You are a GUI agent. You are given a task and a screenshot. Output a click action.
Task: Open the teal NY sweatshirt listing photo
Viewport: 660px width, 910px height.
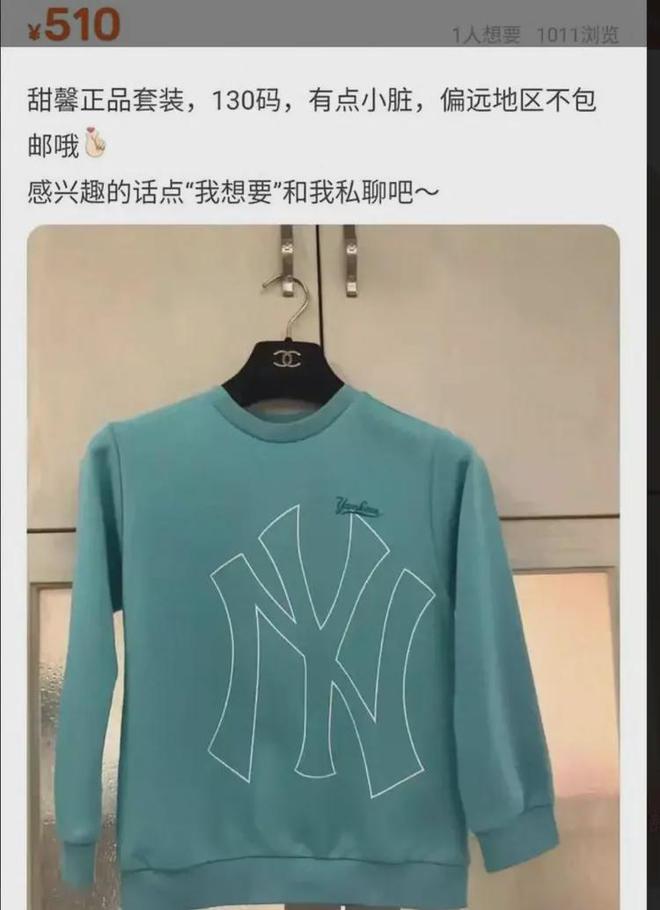pyautogui.click(x=322, y=600)
